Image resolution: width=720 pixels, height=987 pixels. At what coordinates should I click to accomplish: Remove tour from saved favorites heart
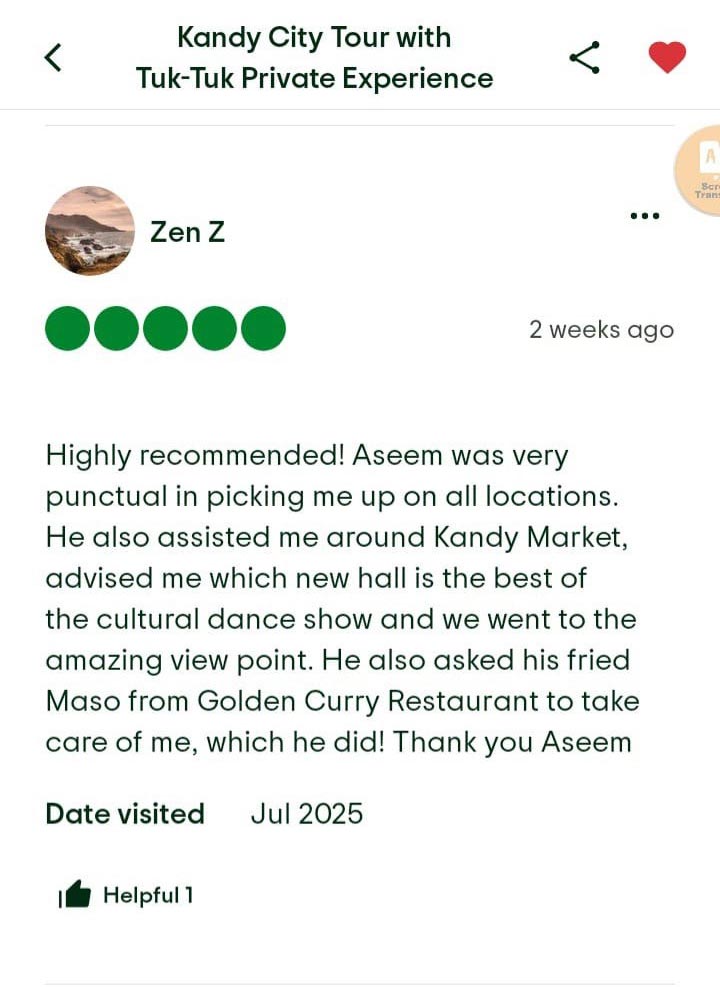(x=667, y=58)
